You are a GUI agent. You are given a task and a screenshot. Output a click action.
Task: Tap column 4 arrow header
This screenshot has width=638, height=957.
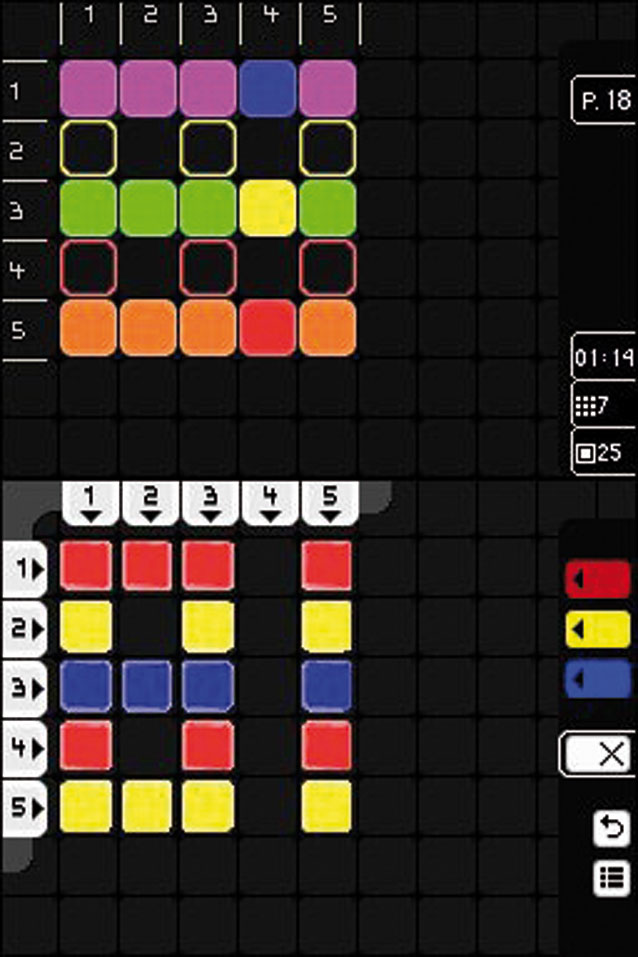(270, 503)
